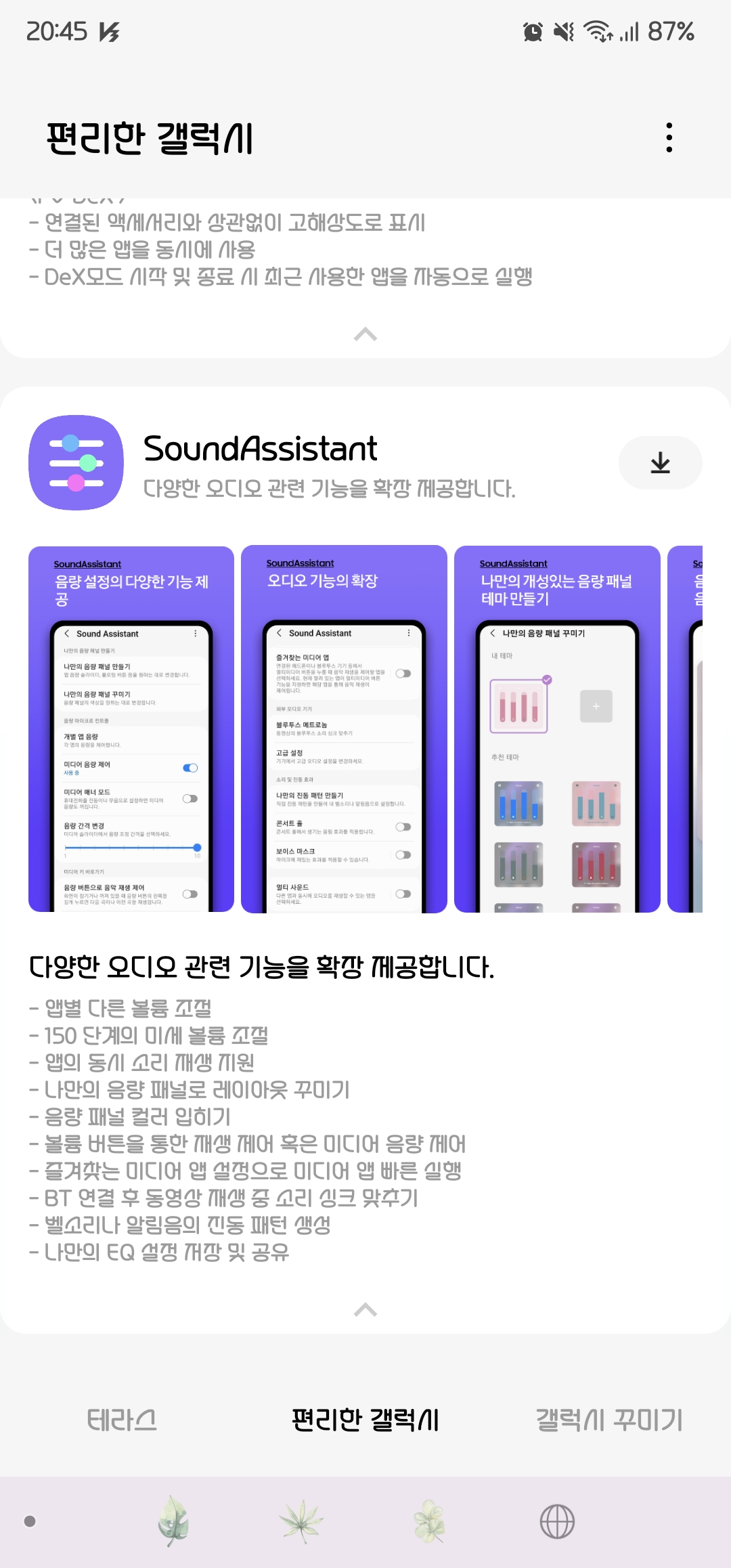The width and height of the screenshot is (731, 1568).
Task: Click the 음량 간격 변경 slider handle
Action: 198,847
